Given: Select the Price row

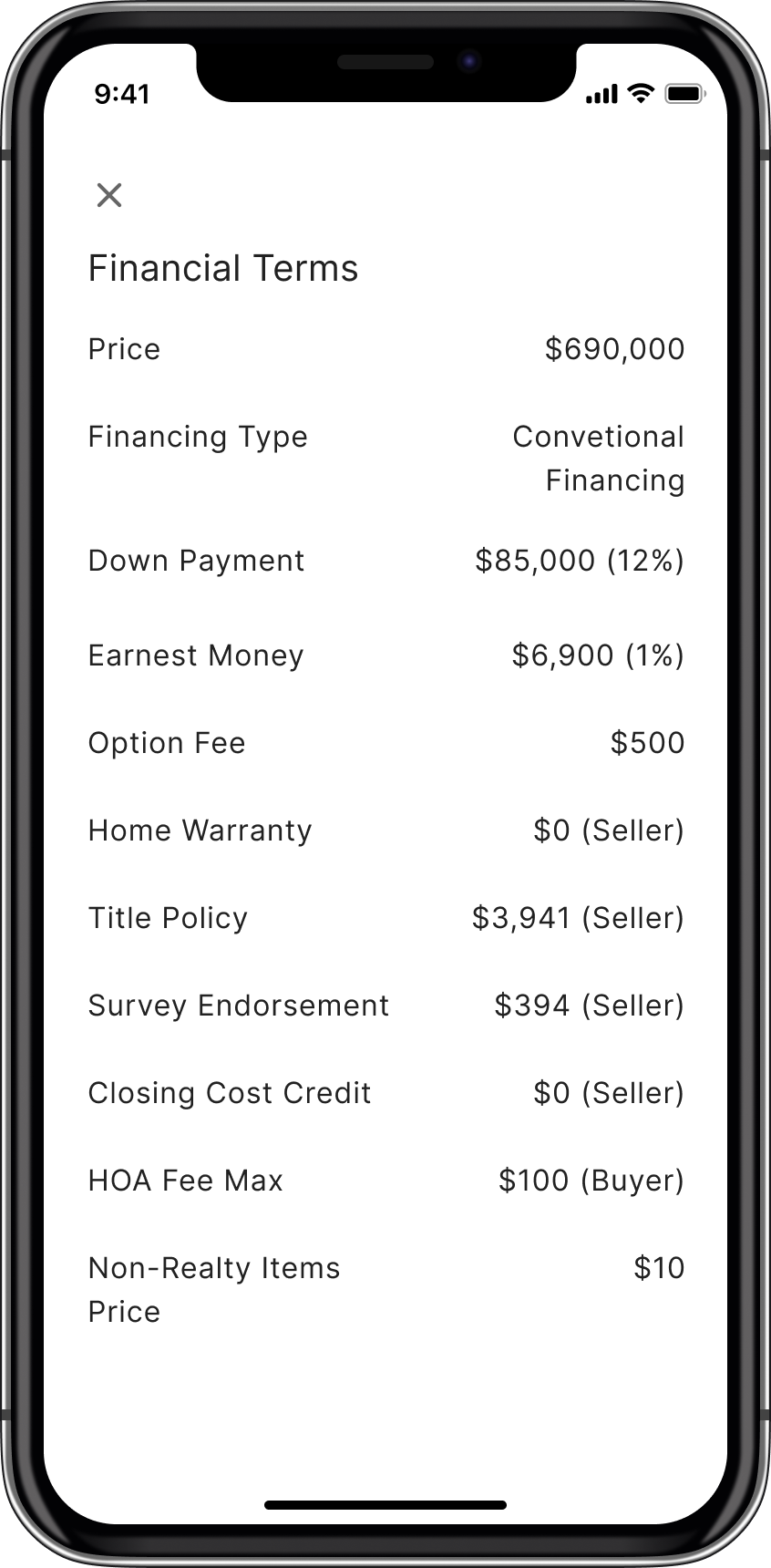Looking at the screenshot, I should (124, 349).
